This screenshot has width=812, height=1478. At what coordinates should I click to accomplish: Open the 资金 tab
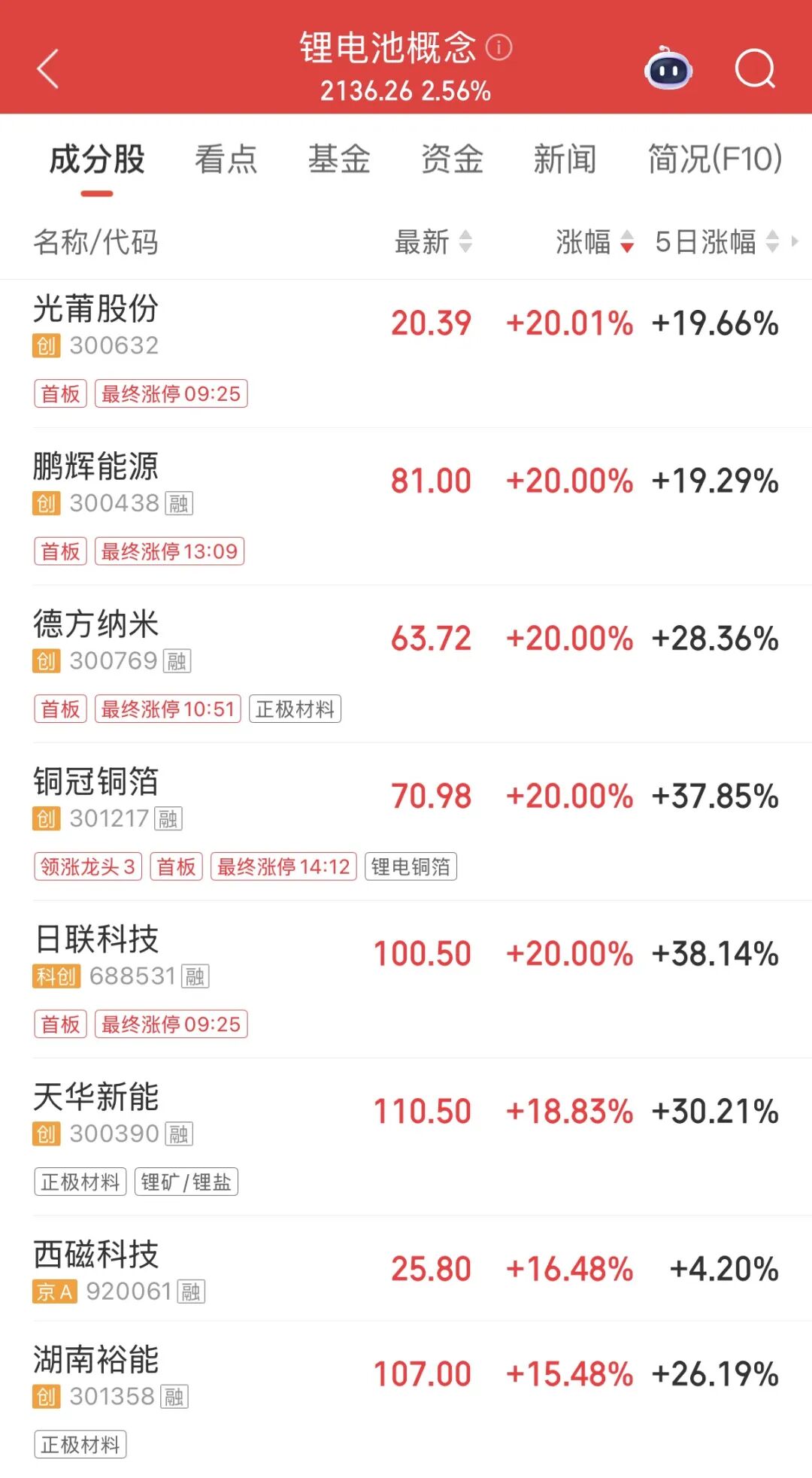tap(452, 159)
